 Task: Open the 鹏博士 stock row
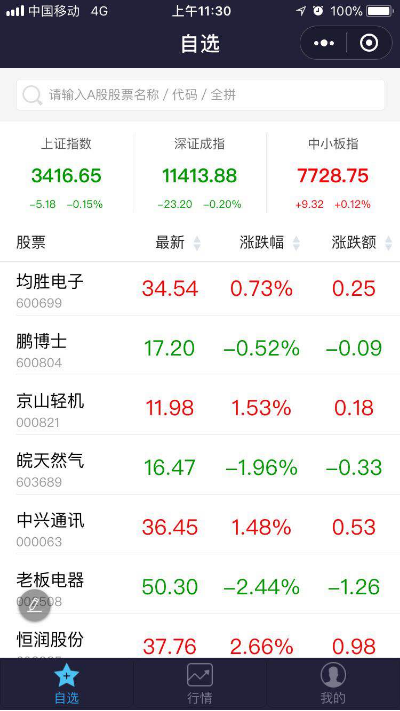point(200,346)
